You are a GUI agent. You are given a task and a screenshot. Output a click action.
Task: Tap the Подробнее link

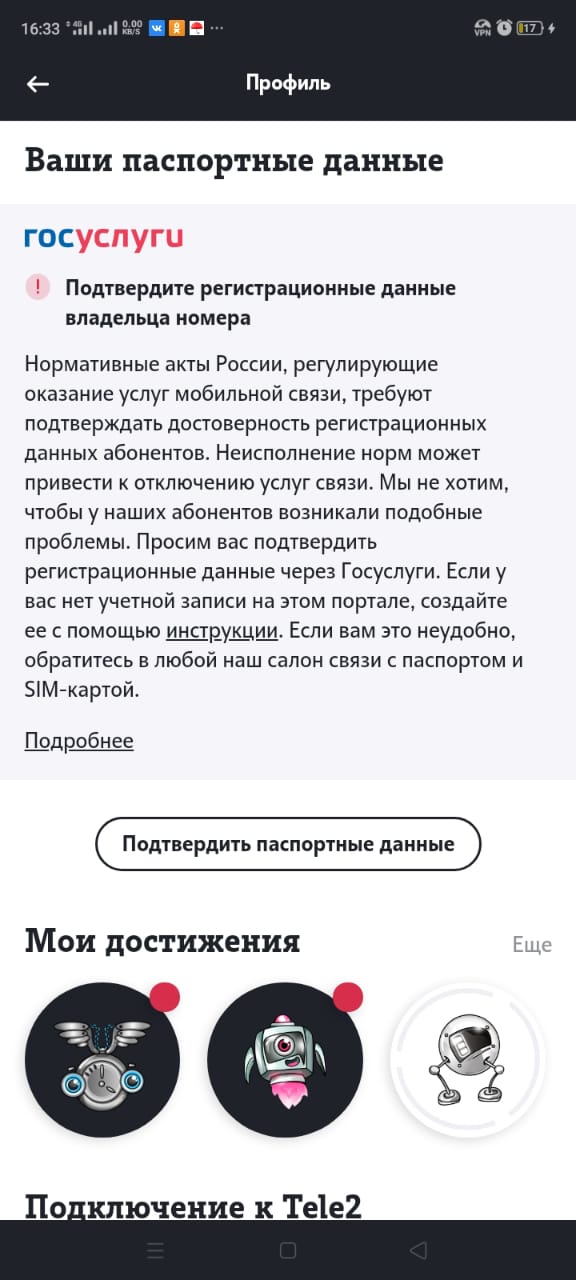(79, 741)
